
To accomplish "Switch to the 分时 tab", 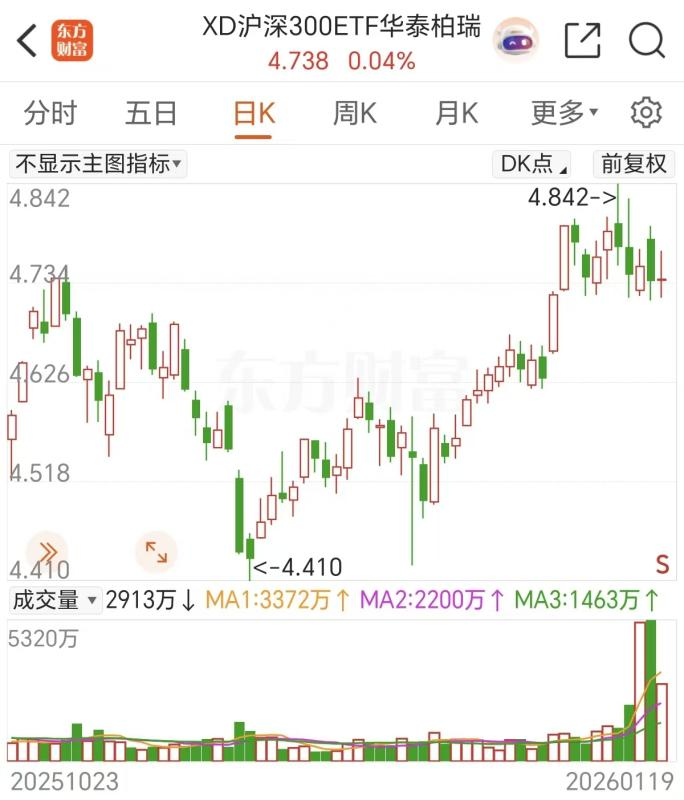I will [x=50, y=113].
